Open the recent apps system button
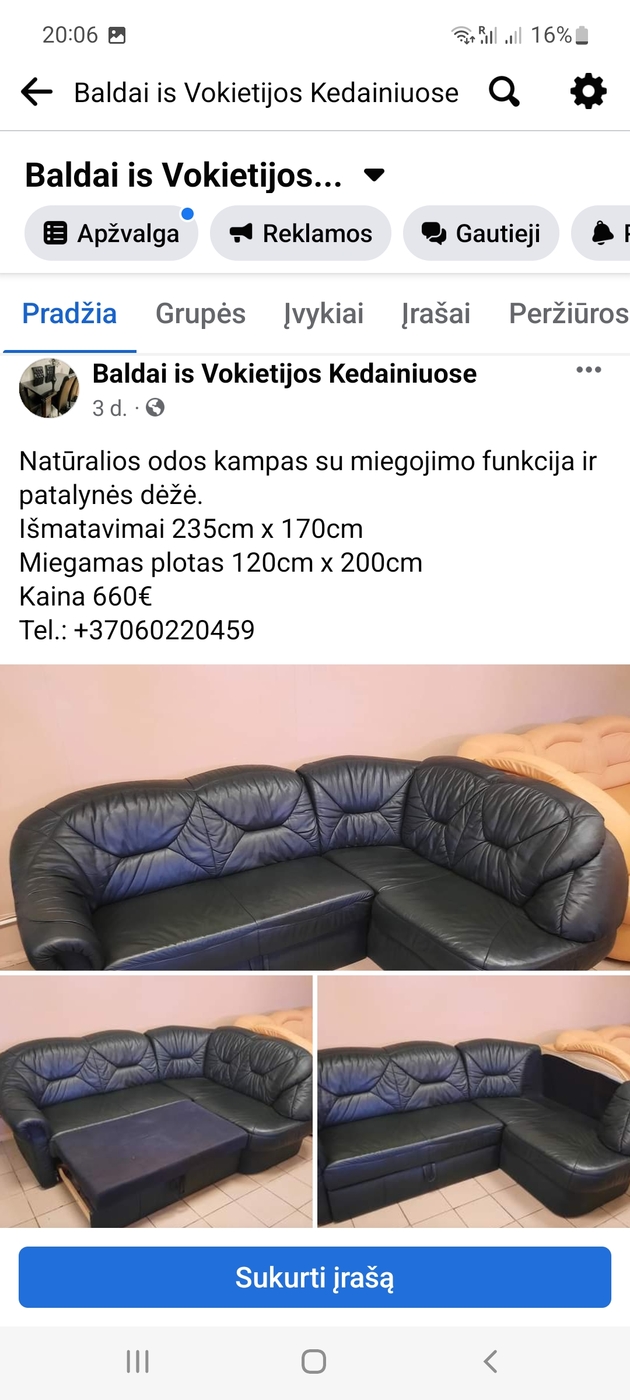The height and width of the screenshot is (1400, 630). (138, 1361)
